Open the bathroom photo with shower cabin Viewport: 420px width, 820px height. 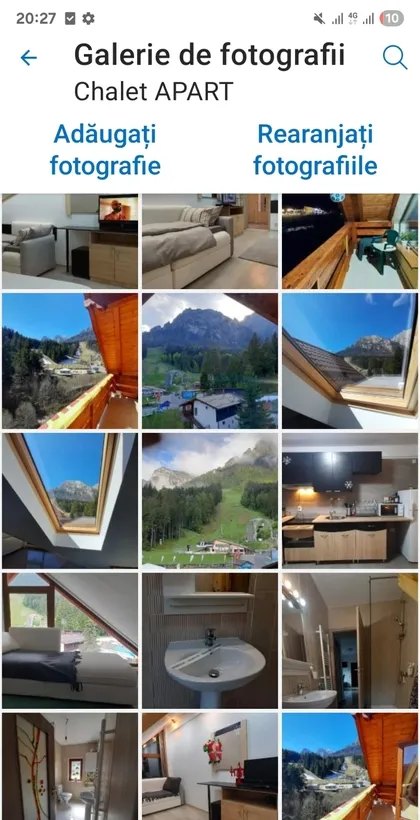point(350,641)
